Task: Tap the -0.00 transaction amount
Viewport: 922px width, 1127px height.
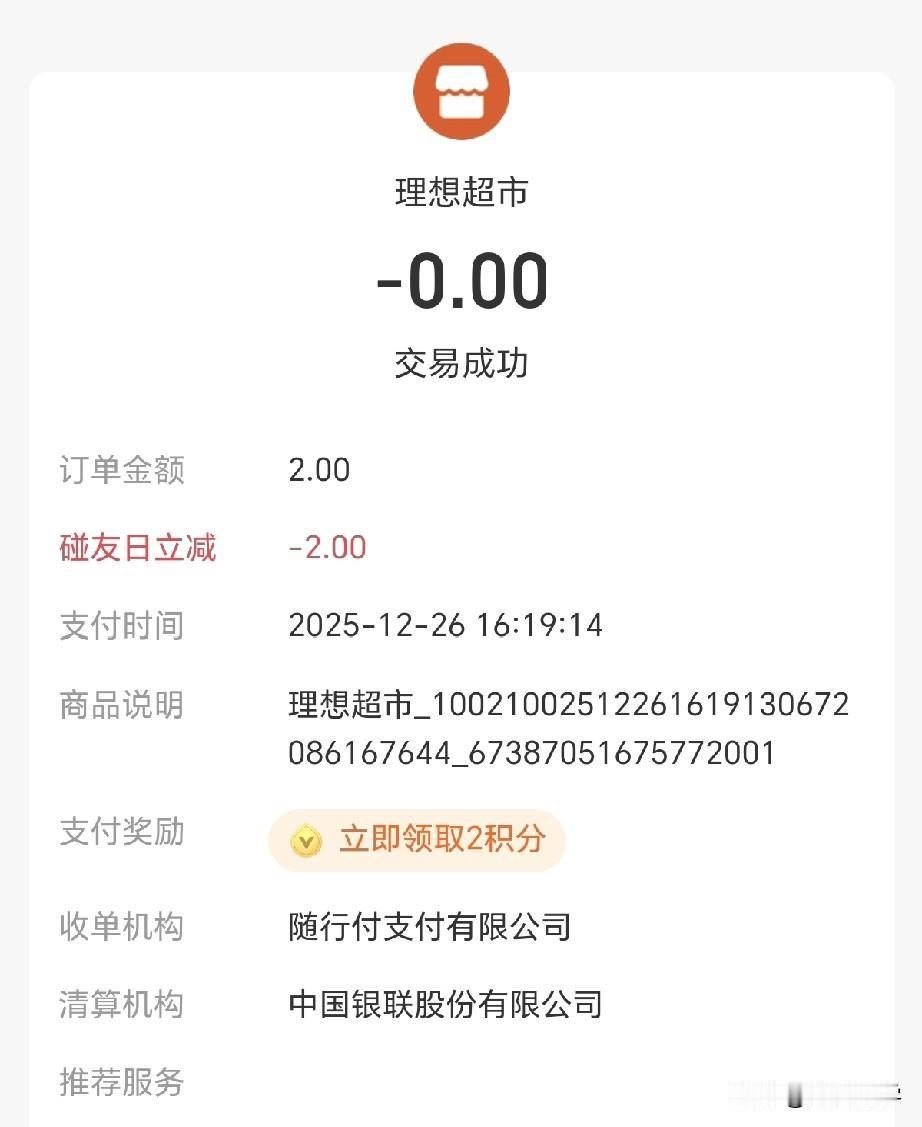Action: pos(461,282)
